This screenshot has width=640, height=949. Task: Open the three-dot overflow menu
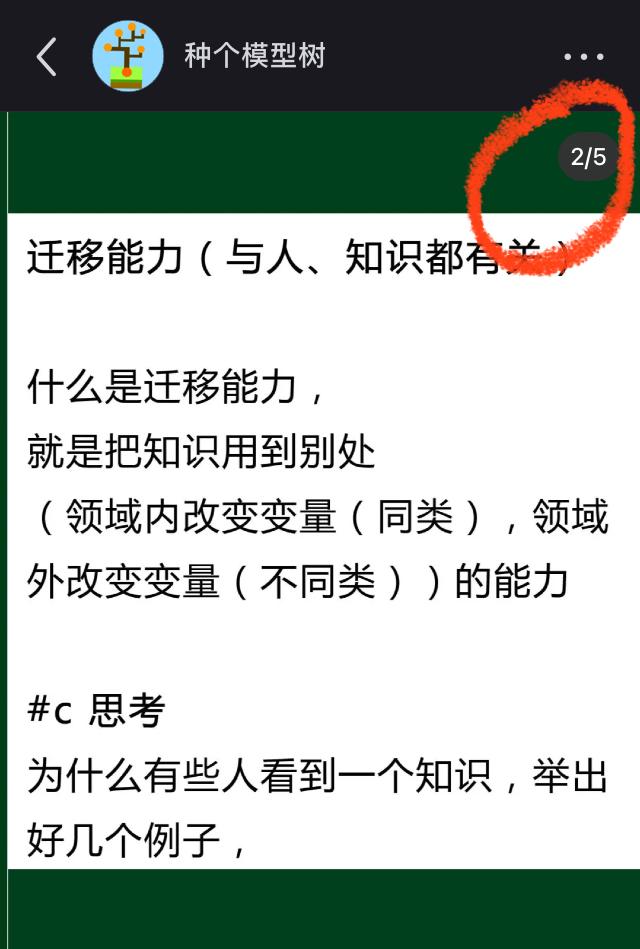pyautogui.click(x=583, y=57)
